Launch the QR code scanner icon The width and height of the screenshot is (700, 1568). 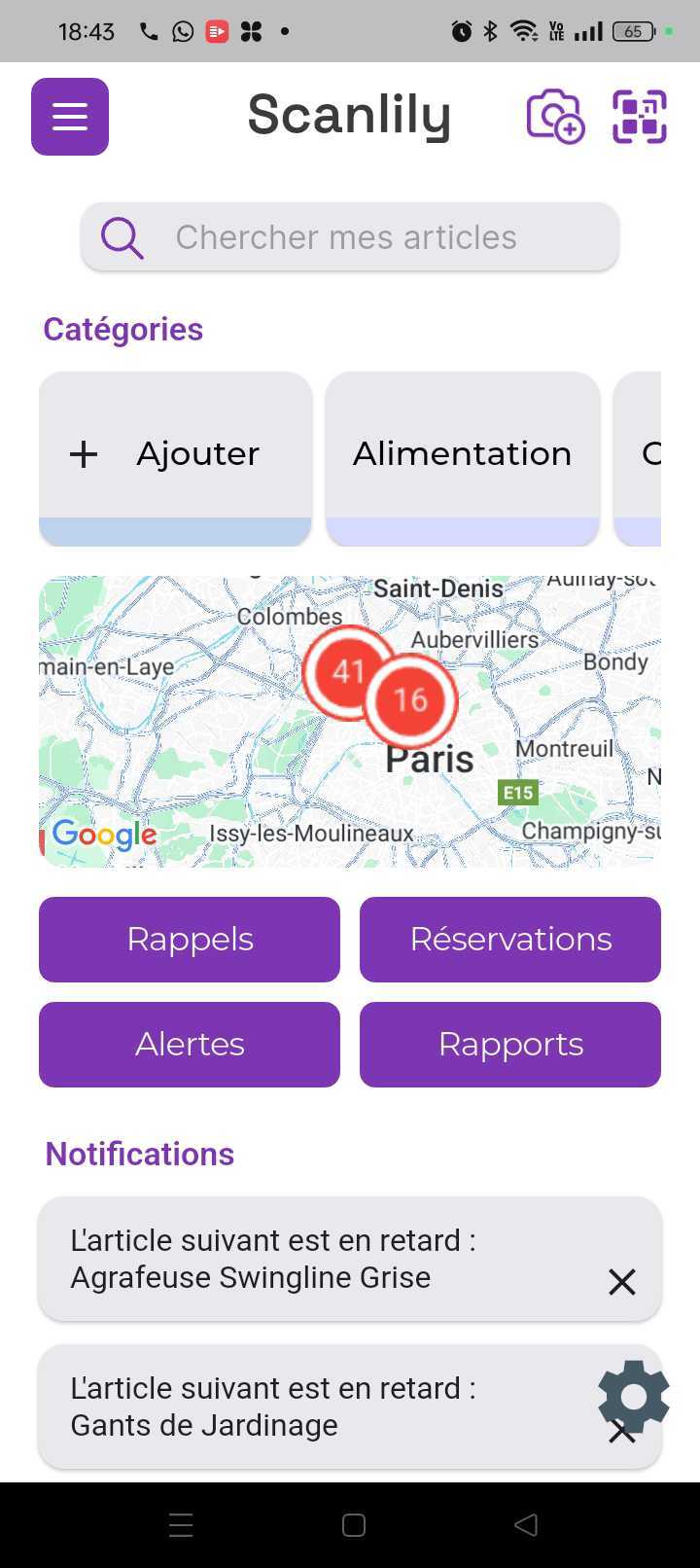[x=640, y=116]
